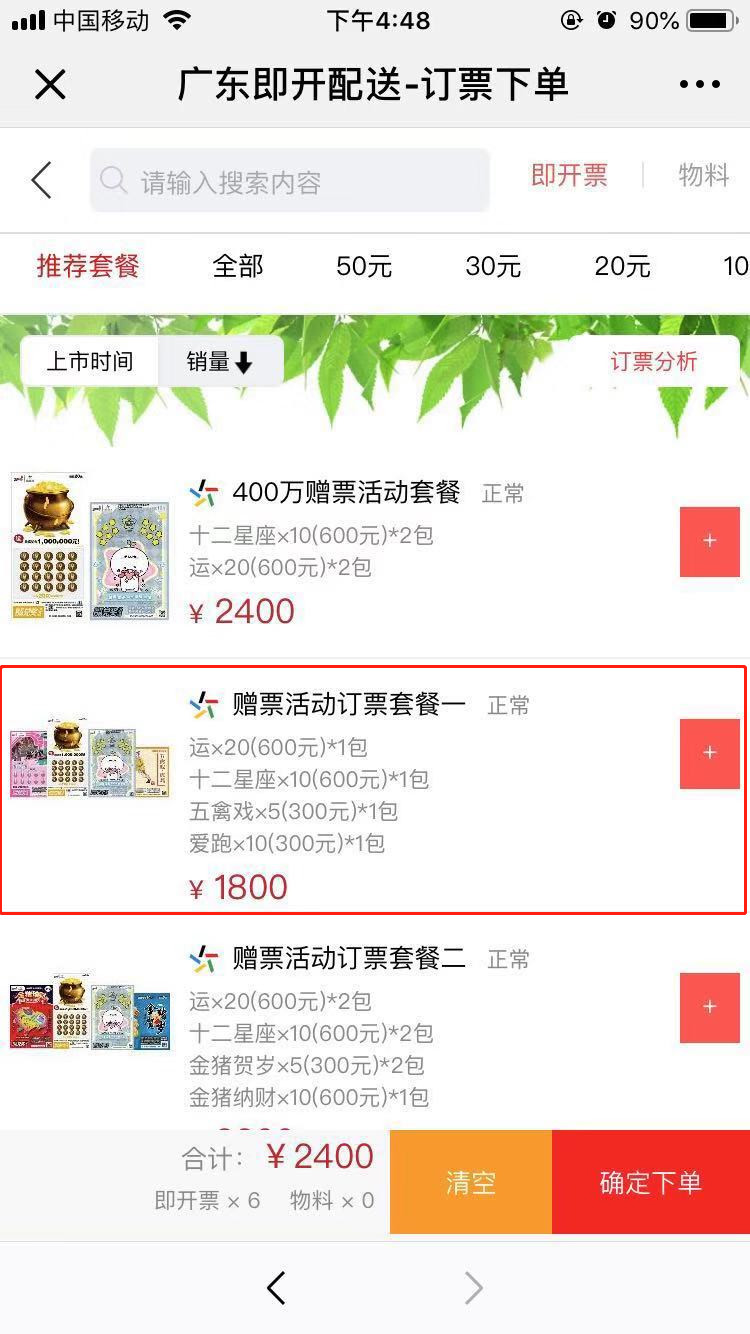The width and height of the screenshot is (750, 1334).
Task: Select the 推荐套餐 category
Action: pos(88,266)
